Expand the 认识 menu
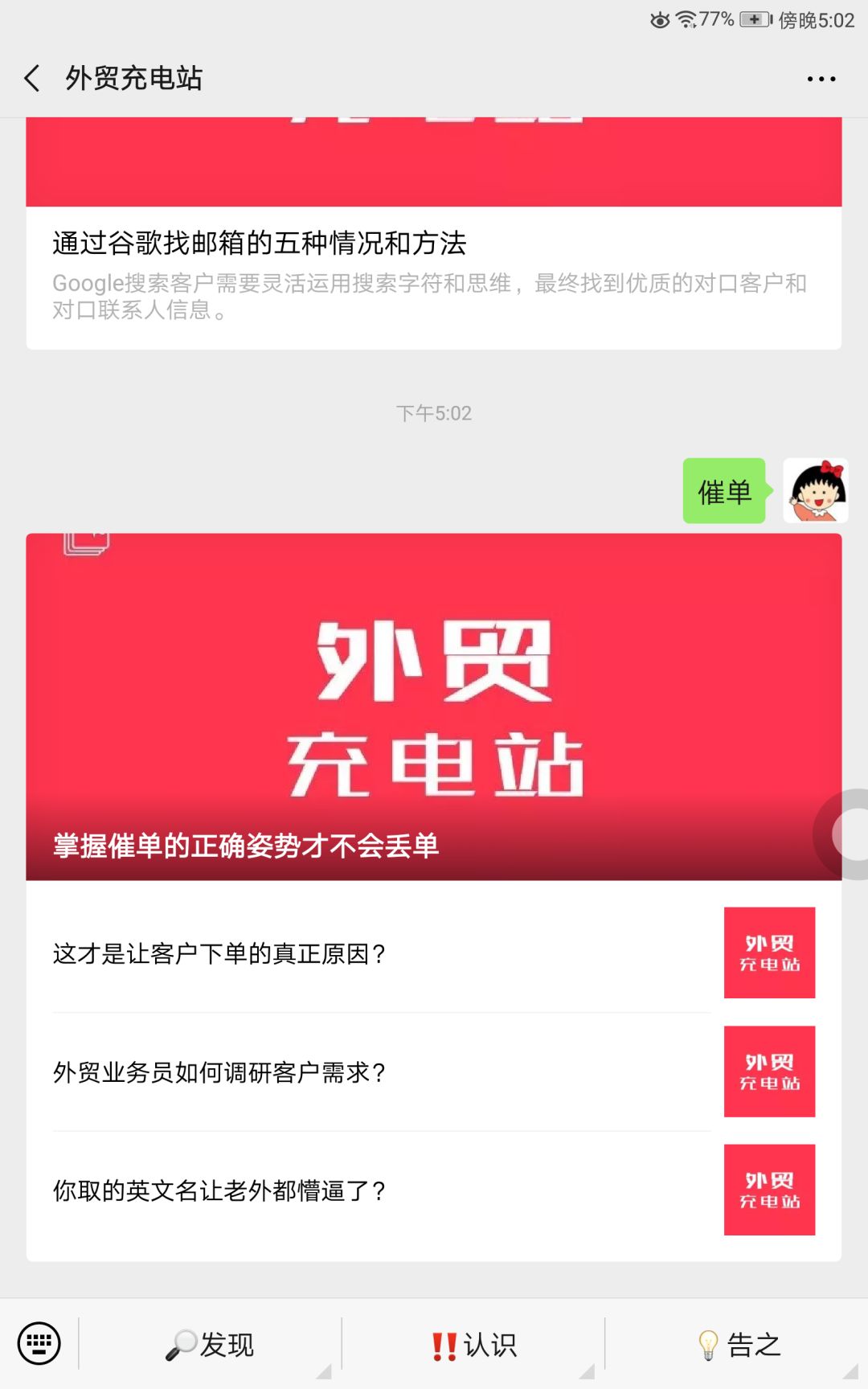Viewport: 868px width, 1389px height. [x=474, y=1344]
